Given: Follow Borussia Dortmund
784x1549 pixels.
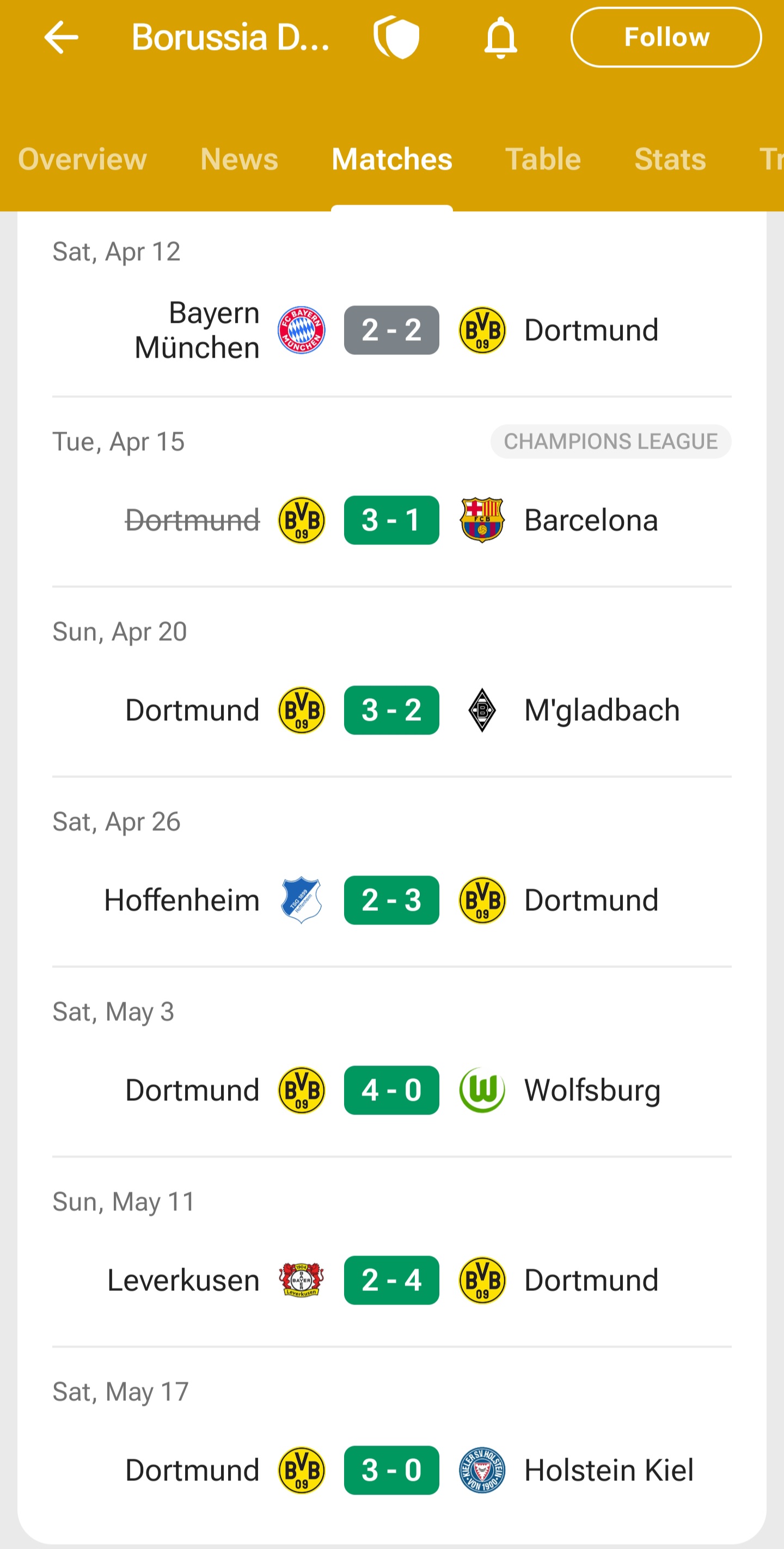Looking at the screenshot, I should pyautogui.click(x=666, y=37).
